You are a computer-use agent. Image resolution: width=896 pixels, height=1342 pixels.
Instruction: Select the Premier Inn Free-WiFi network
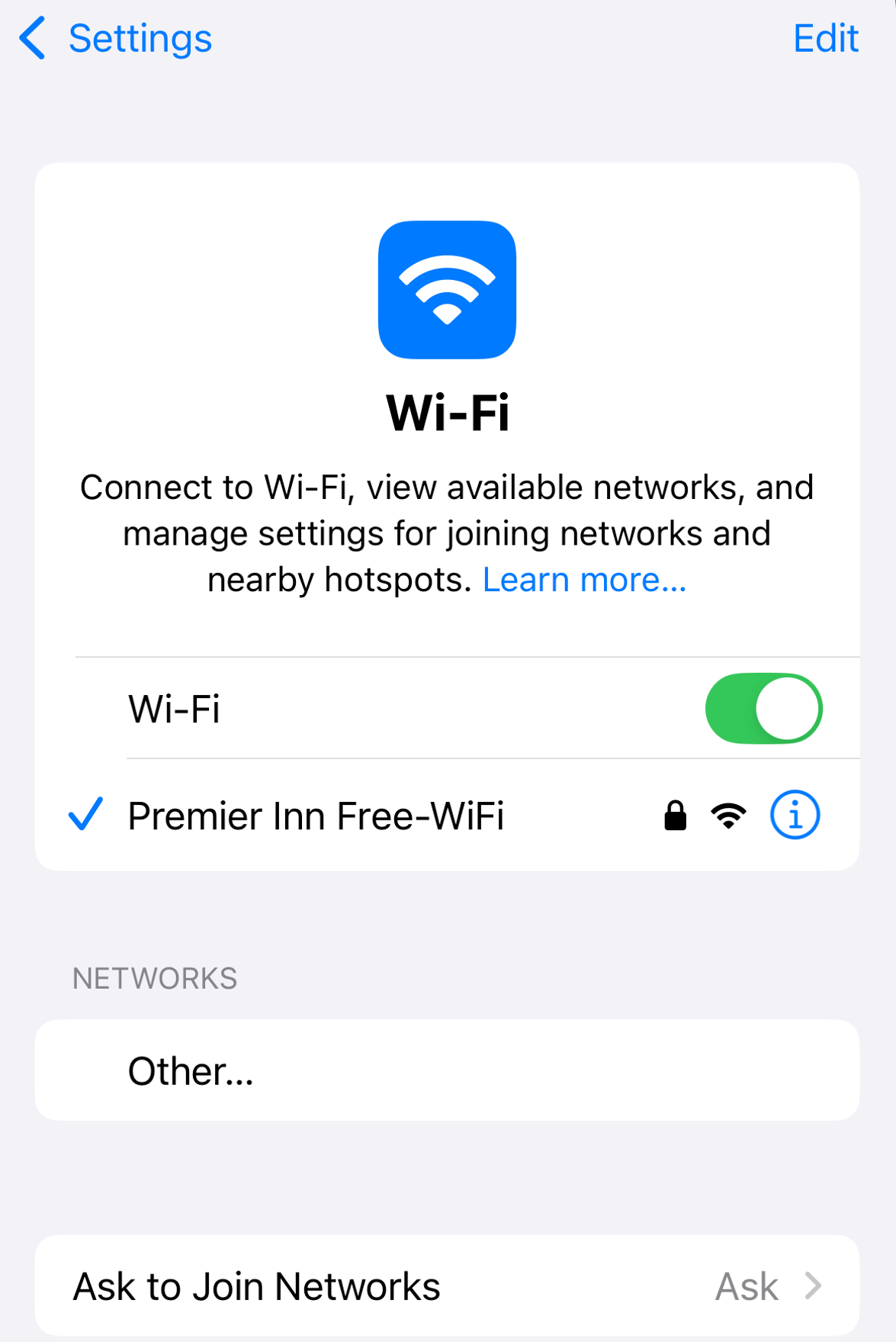[x=316, y=816]
